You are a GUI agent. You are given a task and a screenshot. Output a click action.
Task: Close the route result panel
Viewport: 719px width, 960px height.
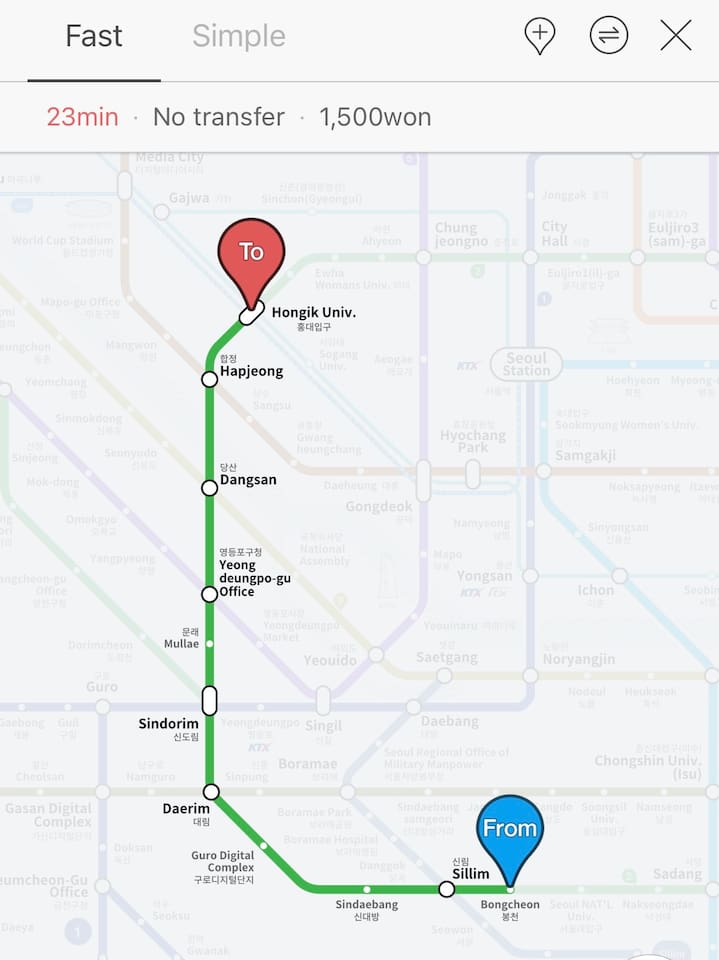[x=676, y=37]
